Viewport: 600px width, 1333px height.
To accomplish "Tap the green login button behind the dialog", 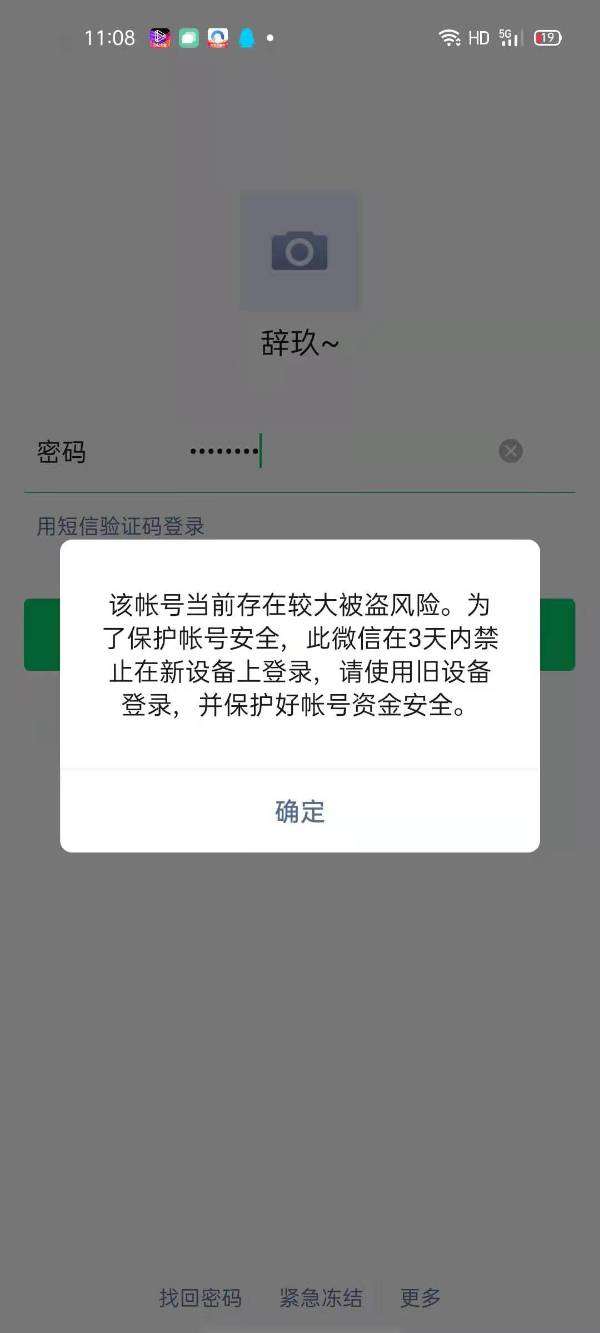I will (300, 634).
